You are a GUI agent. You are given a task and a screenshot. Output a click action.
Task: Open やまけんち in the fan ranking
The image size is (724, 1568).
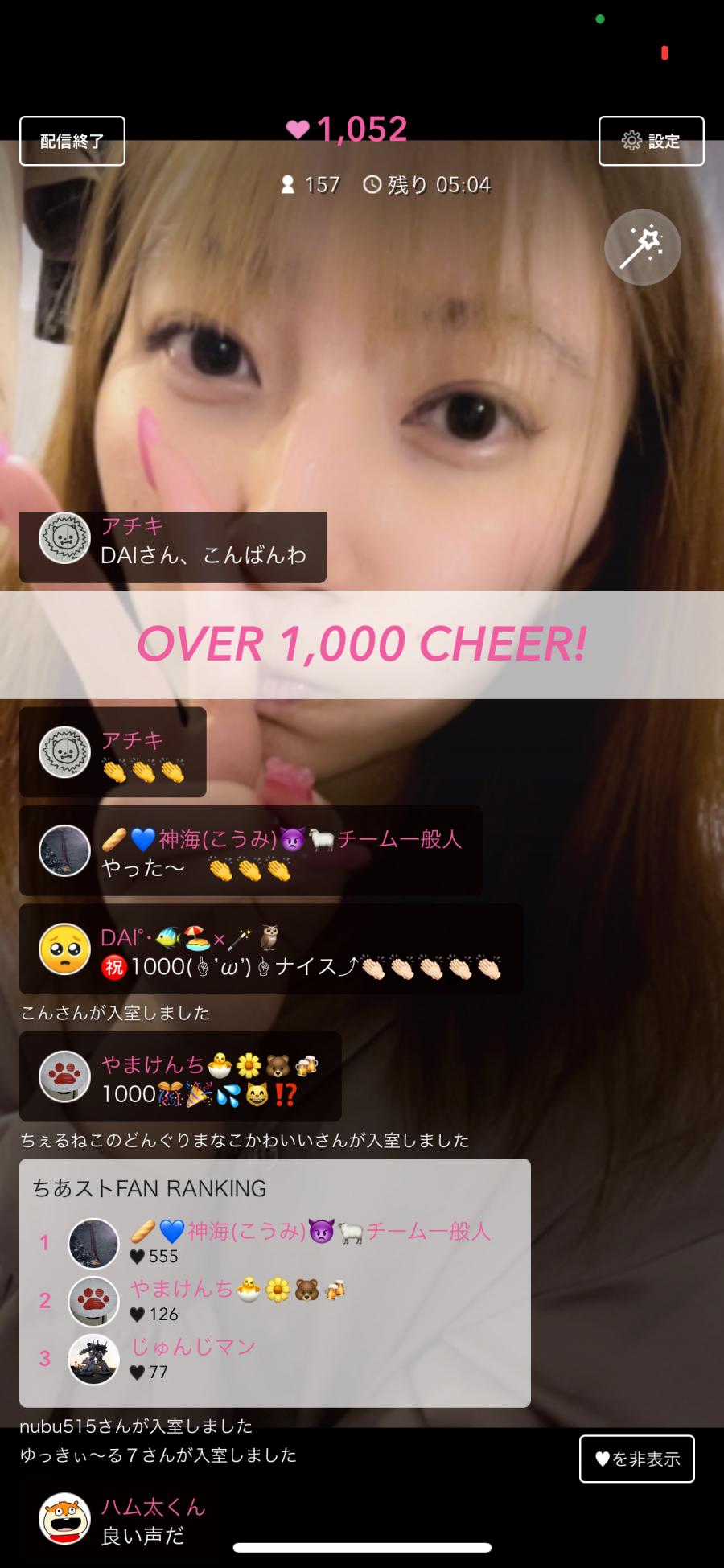pos(237,1301)
